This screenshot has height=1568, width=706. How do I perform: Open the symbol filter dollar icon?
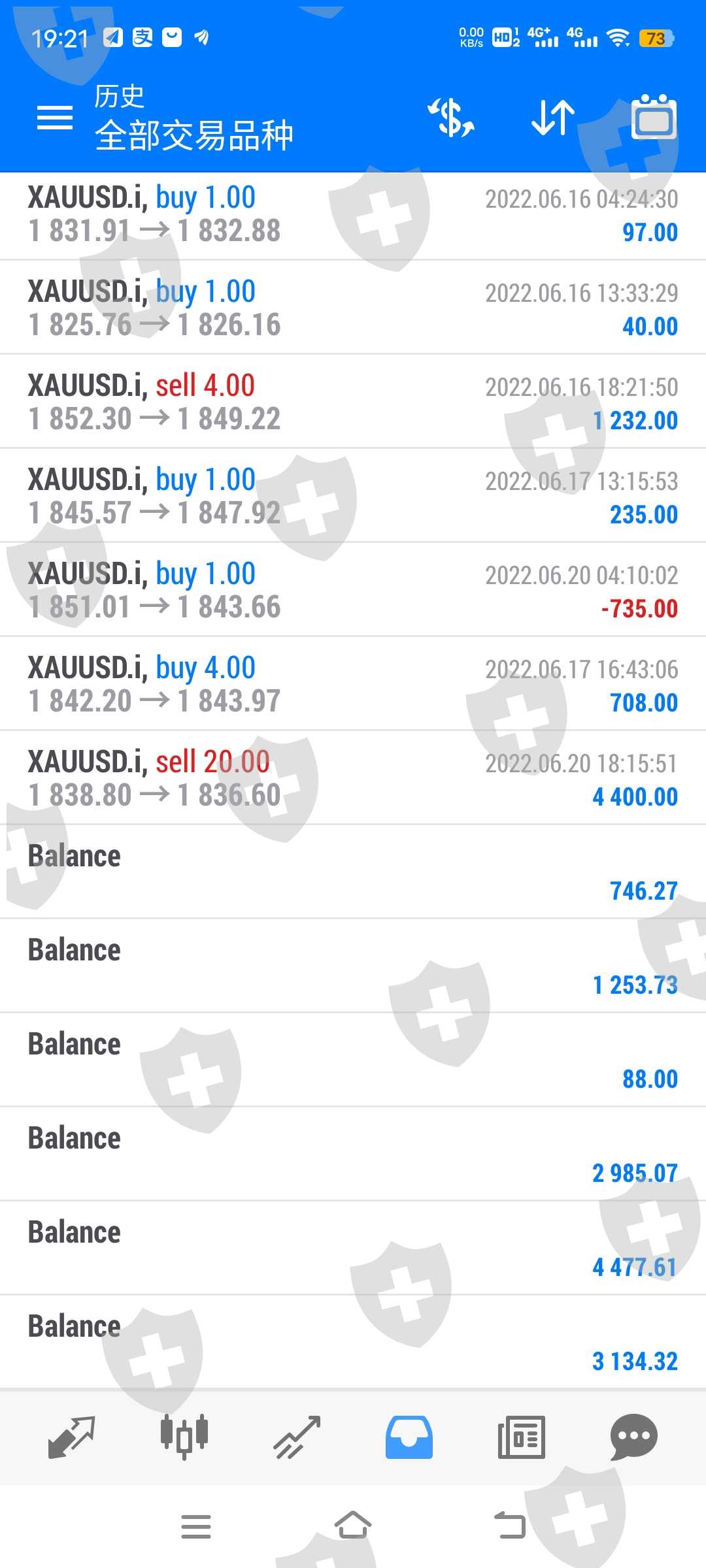[451, 118]
